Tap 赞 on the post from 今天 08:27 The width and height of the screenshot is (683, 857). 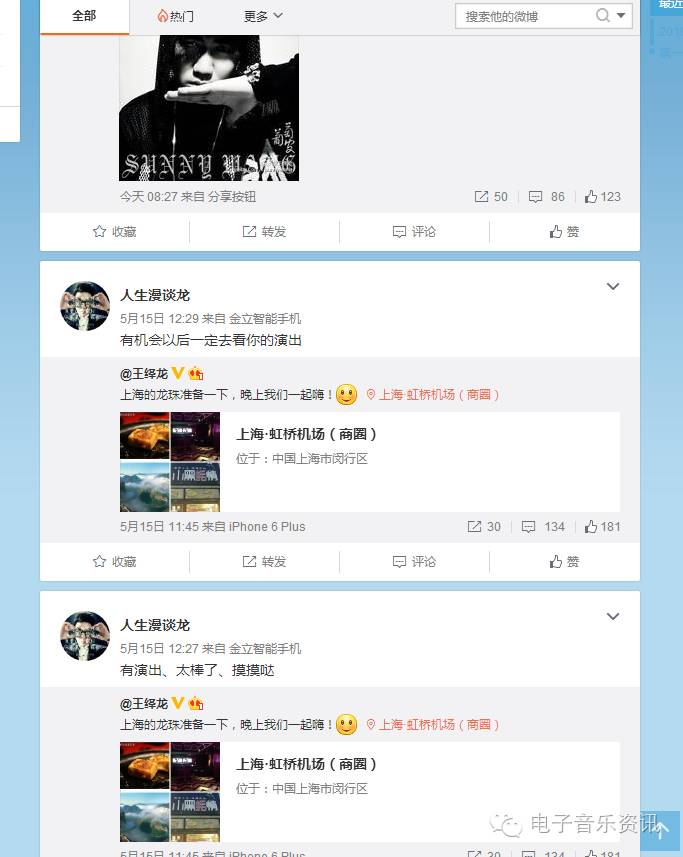click(564, 231)
